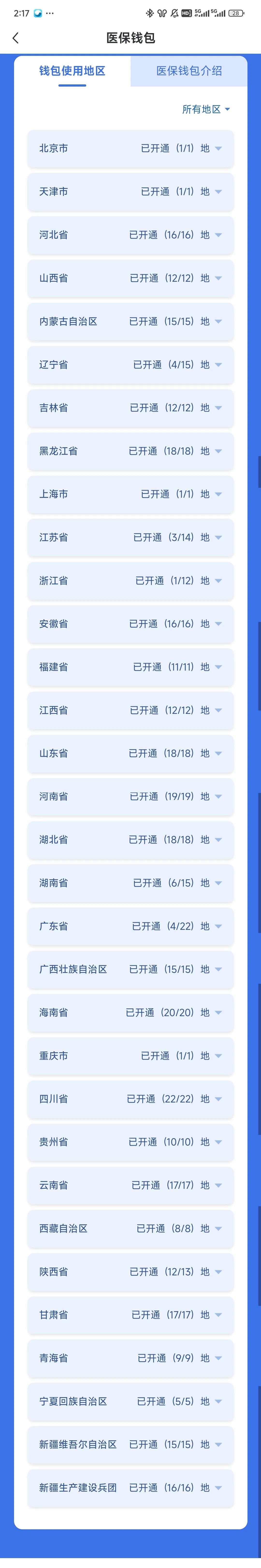Expand the 新疆生产建设兵团 row
261x1568 pixels.
pyautogui.click(x=218, y=1488)
